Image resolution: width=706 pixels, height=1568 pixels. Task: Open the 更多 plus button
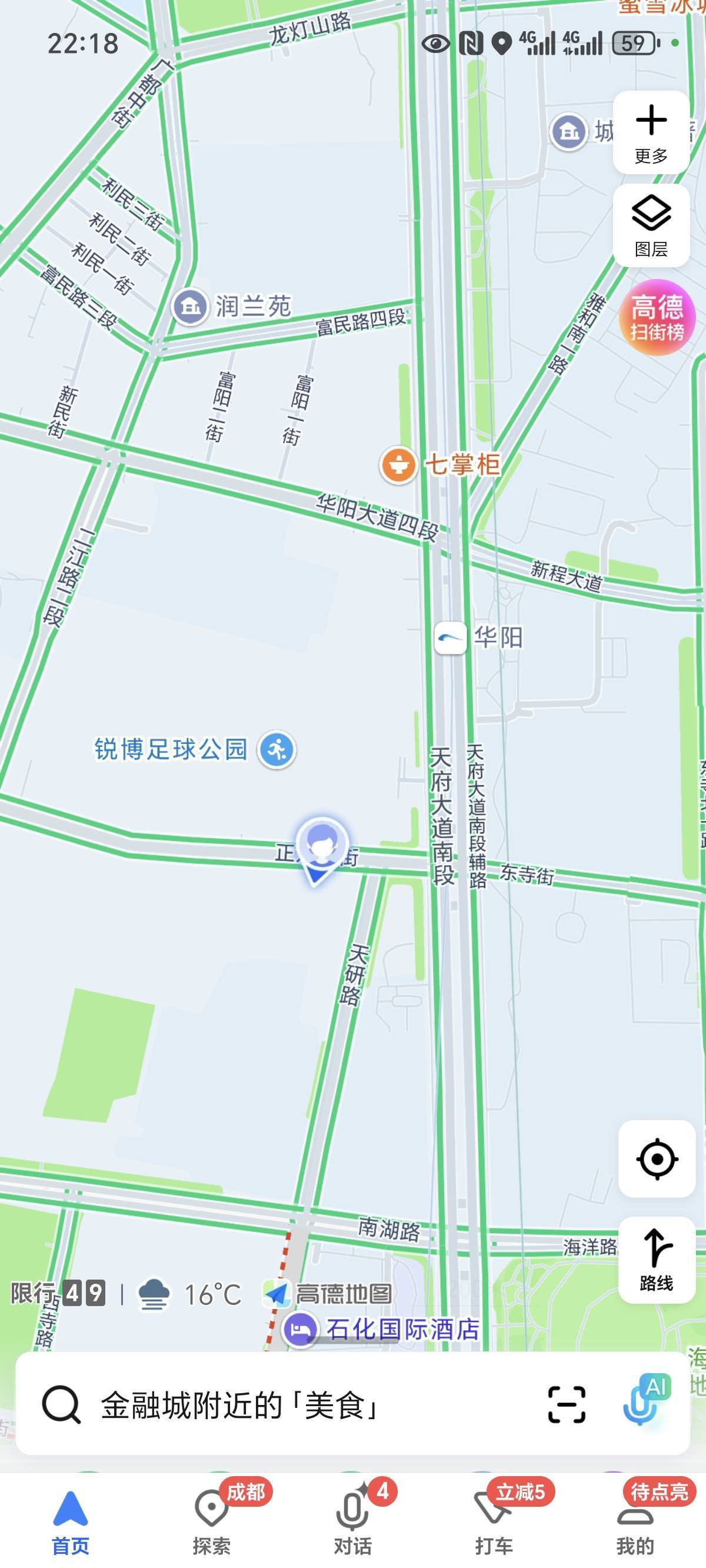click(651, 132)
